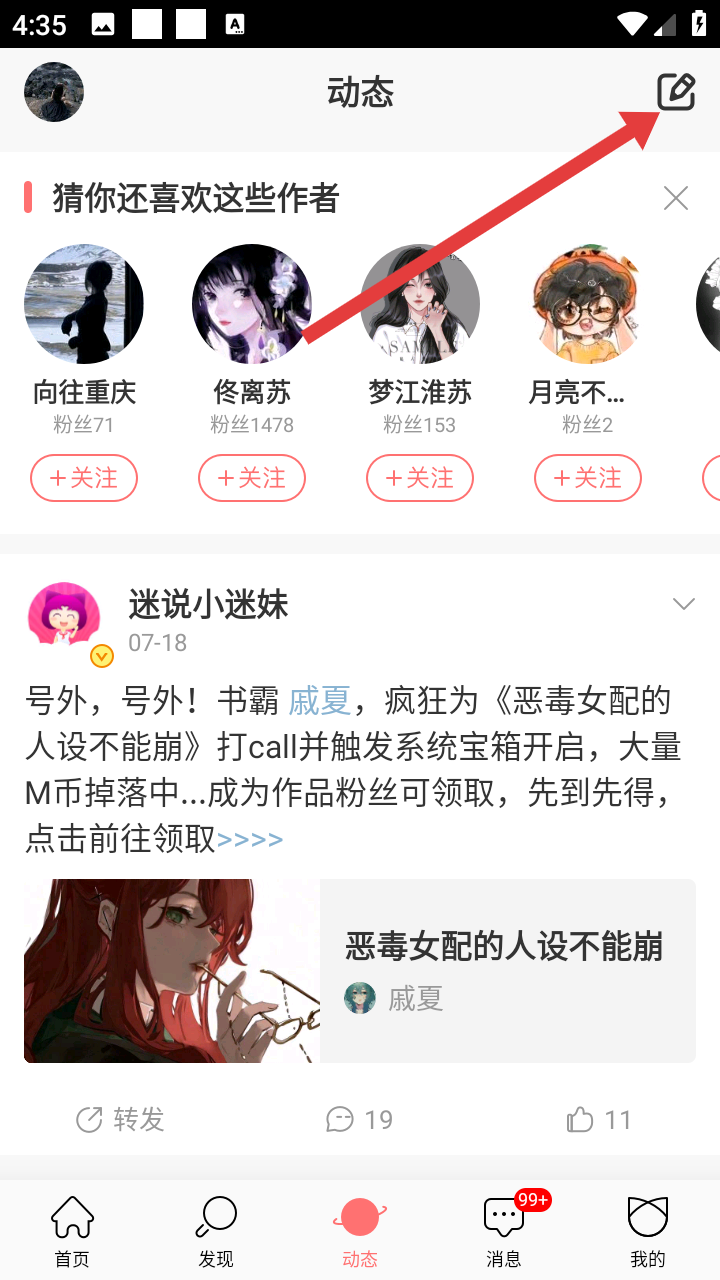The height and width of the screenshot is (1280, 720).
Task: View 梦江淮苏's profile picture
Action: click(x=420, y=304)
